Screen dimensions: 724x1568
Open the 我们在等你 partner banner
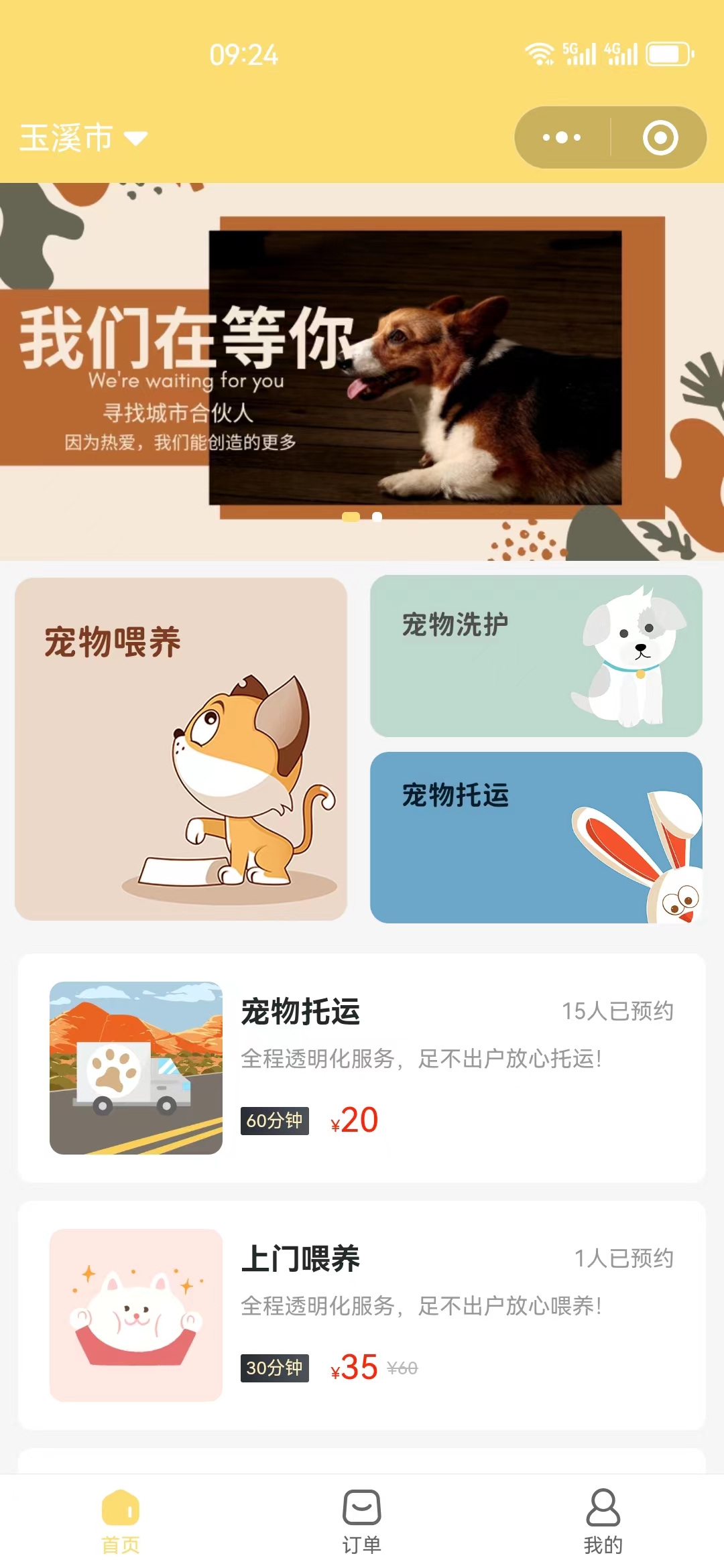coord(362,371)
